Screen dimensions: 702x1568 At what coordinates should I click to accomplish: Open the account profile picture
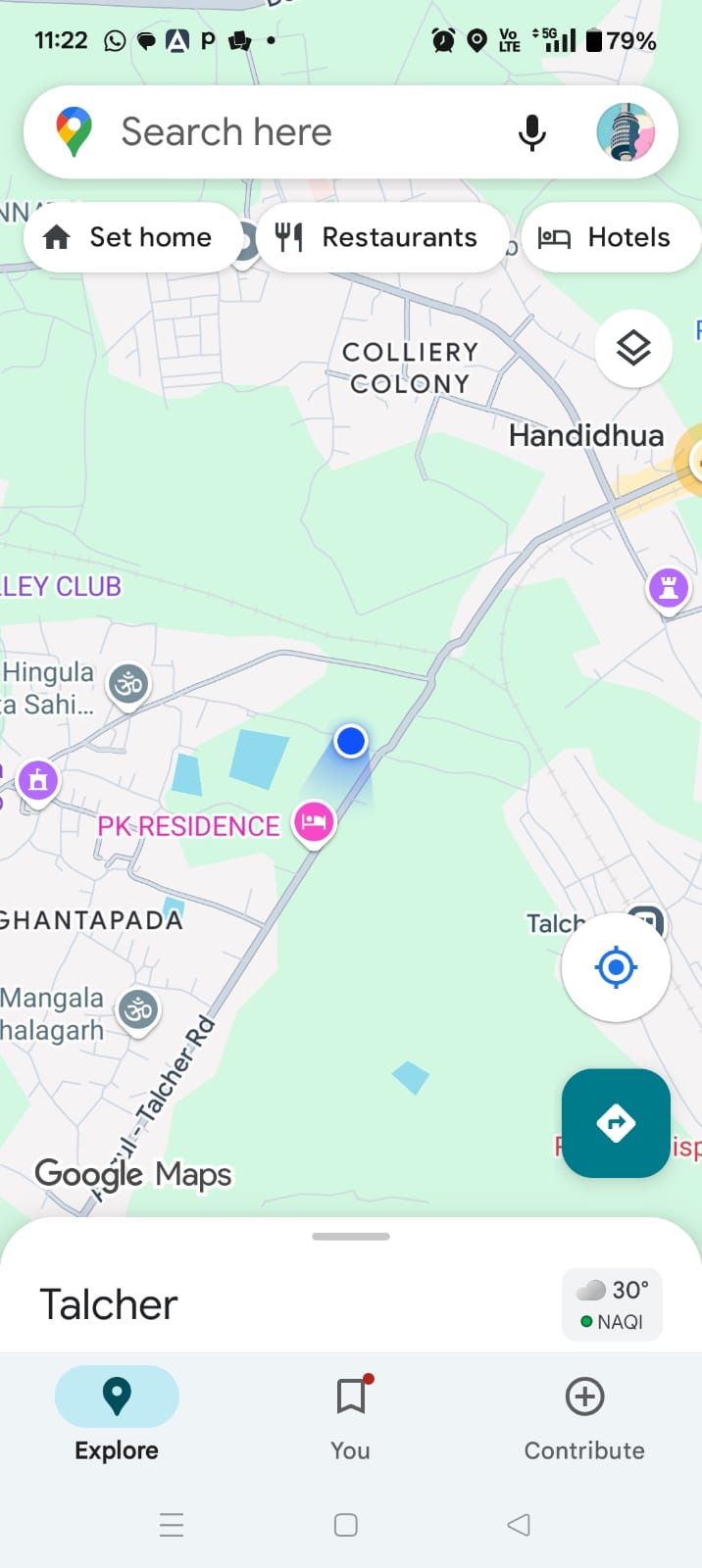click(626, 132)
